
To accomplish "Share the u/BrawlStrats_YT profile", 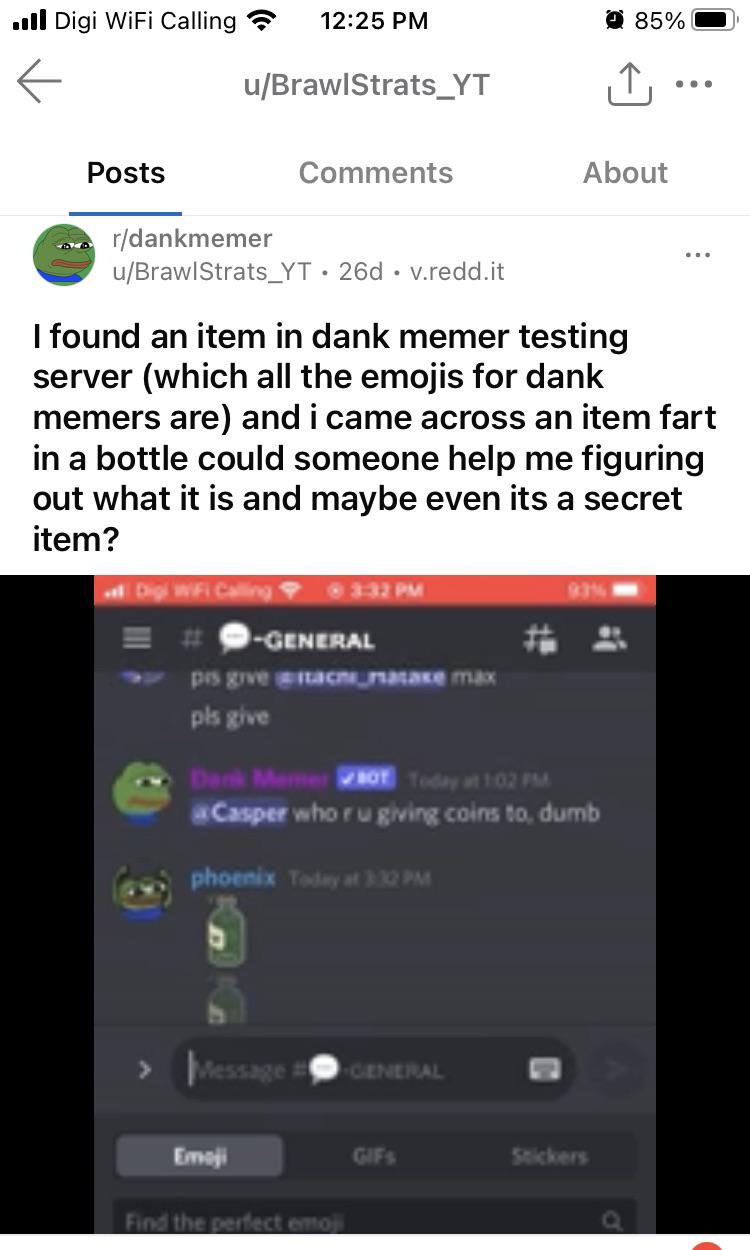I will click(628, 86).
